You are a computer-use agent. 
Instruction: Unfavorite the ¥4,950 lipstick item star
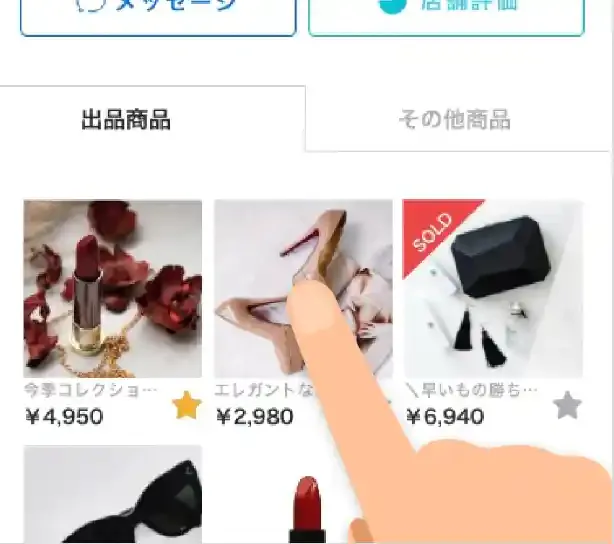pyautogui.click(x=187, y=405)
